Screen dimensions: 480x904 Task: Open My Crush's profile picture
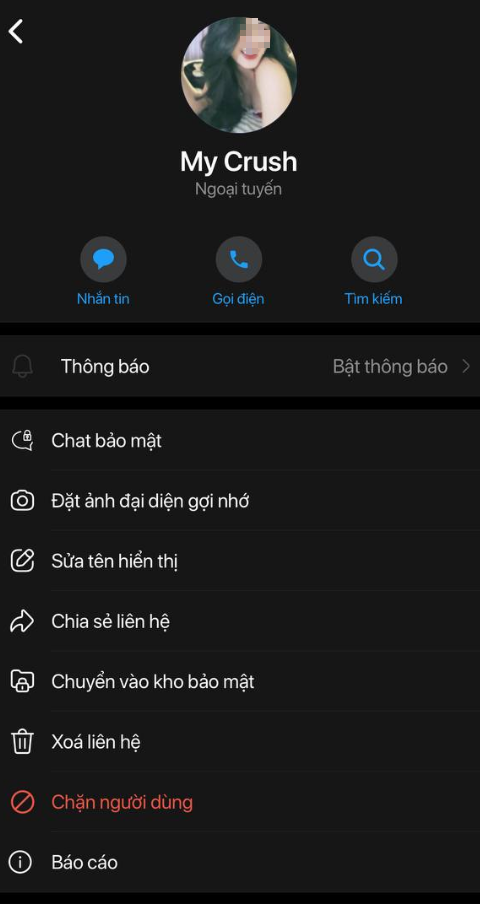pyautogui.click(x=239, y=75)
